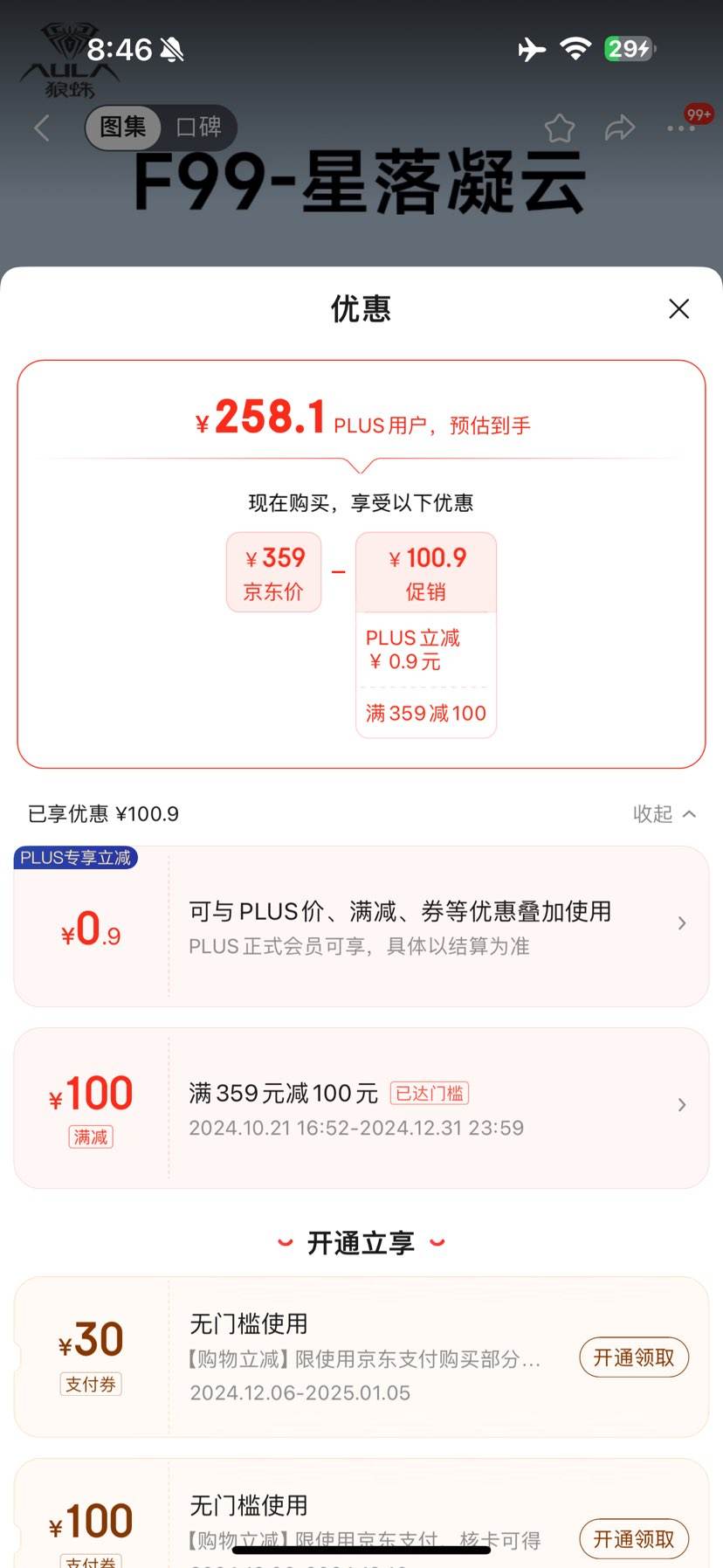Image resolution: width=723 pixels, height=1568 pixels.
Task: Tap the notification muted bell icon
Action: coord(174,49)
